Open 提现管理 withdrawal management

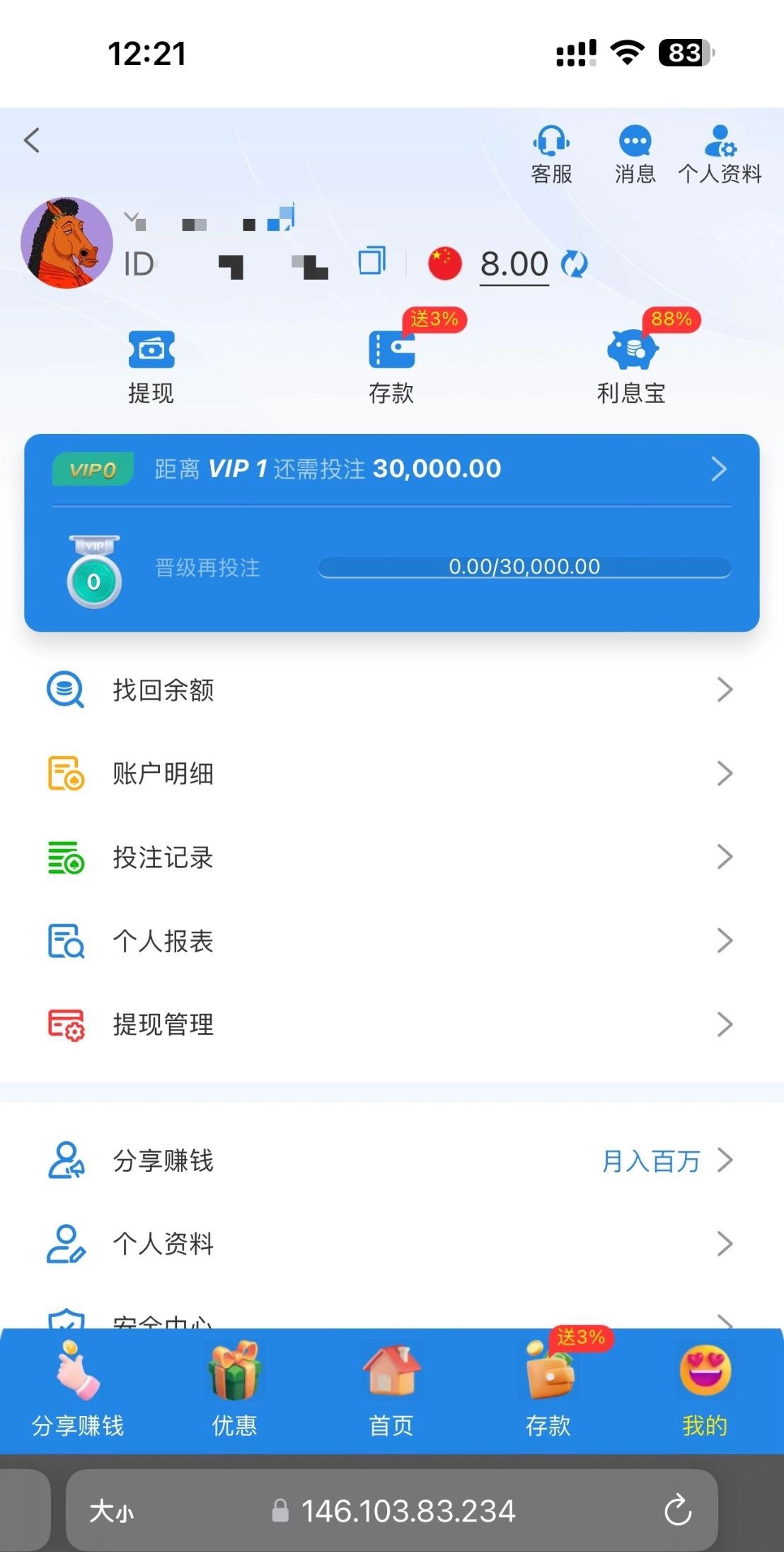[x=391, y=1025]
